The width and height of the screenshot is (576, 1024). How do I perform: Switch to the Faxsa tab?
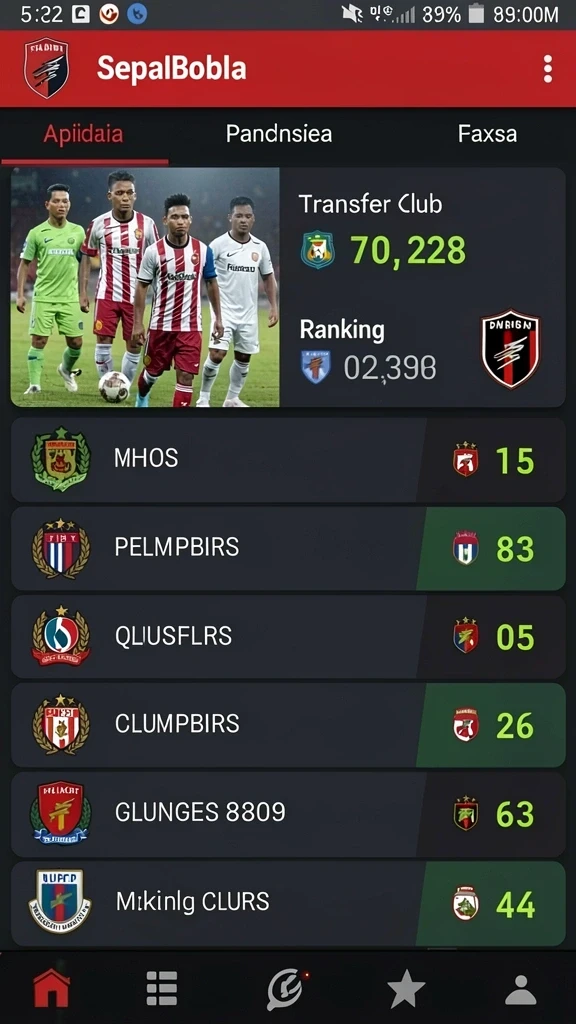point(487,134)
